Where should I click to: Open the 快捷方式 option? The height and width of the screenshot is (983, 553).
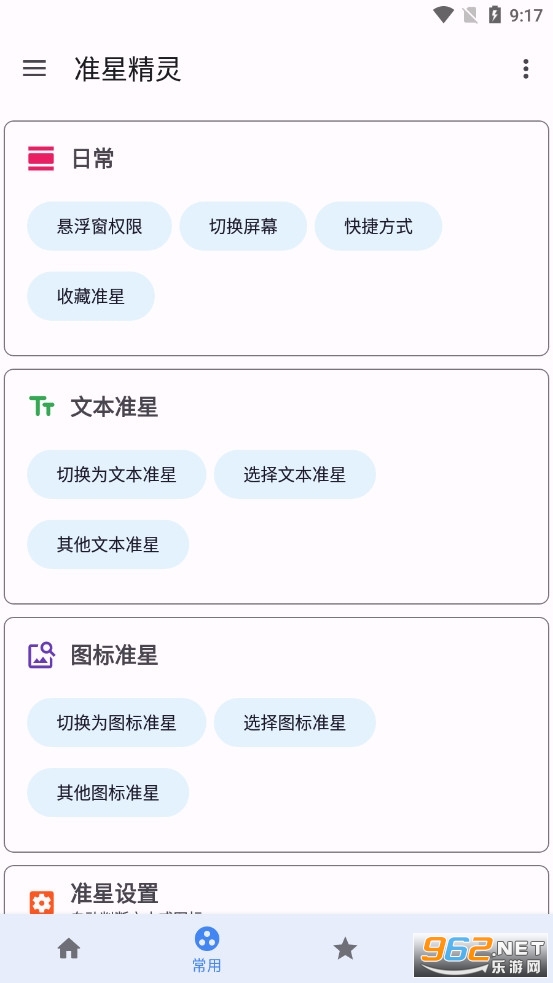click(378, 226)
